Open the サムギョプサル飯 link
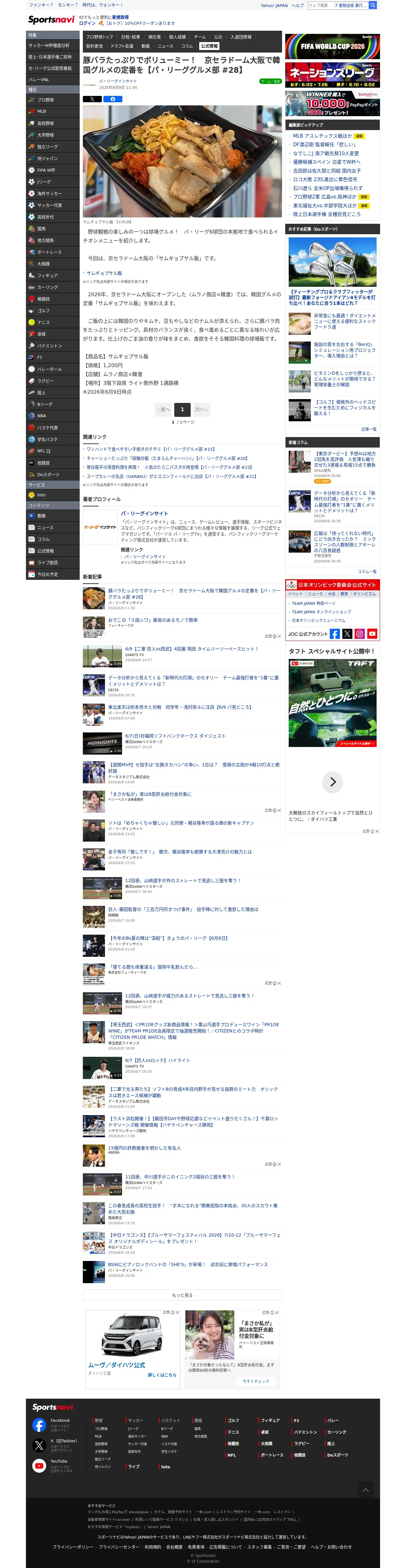 point(104,273)
